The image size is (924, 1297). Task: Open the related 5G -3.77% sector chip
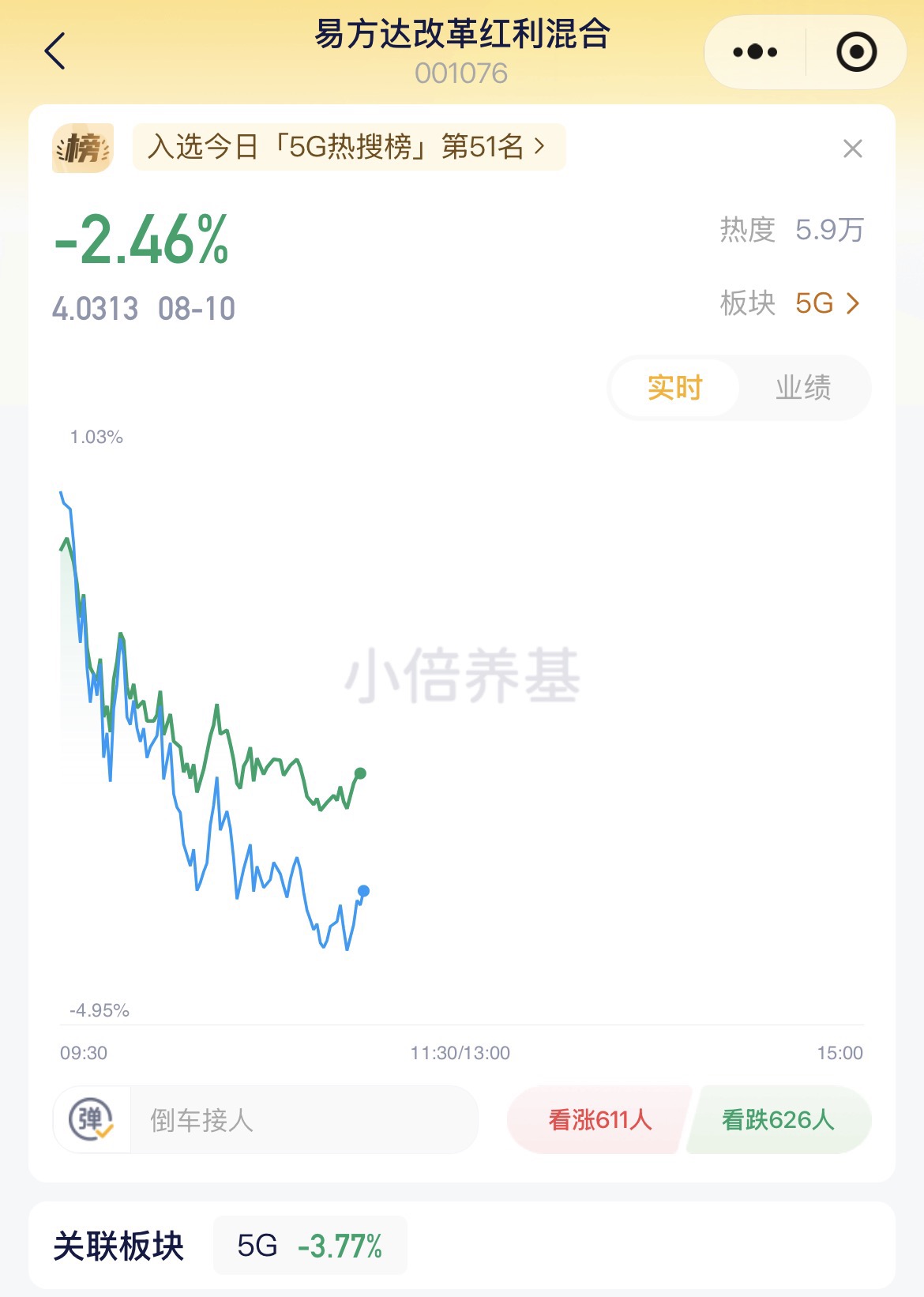coord(310,1246)
